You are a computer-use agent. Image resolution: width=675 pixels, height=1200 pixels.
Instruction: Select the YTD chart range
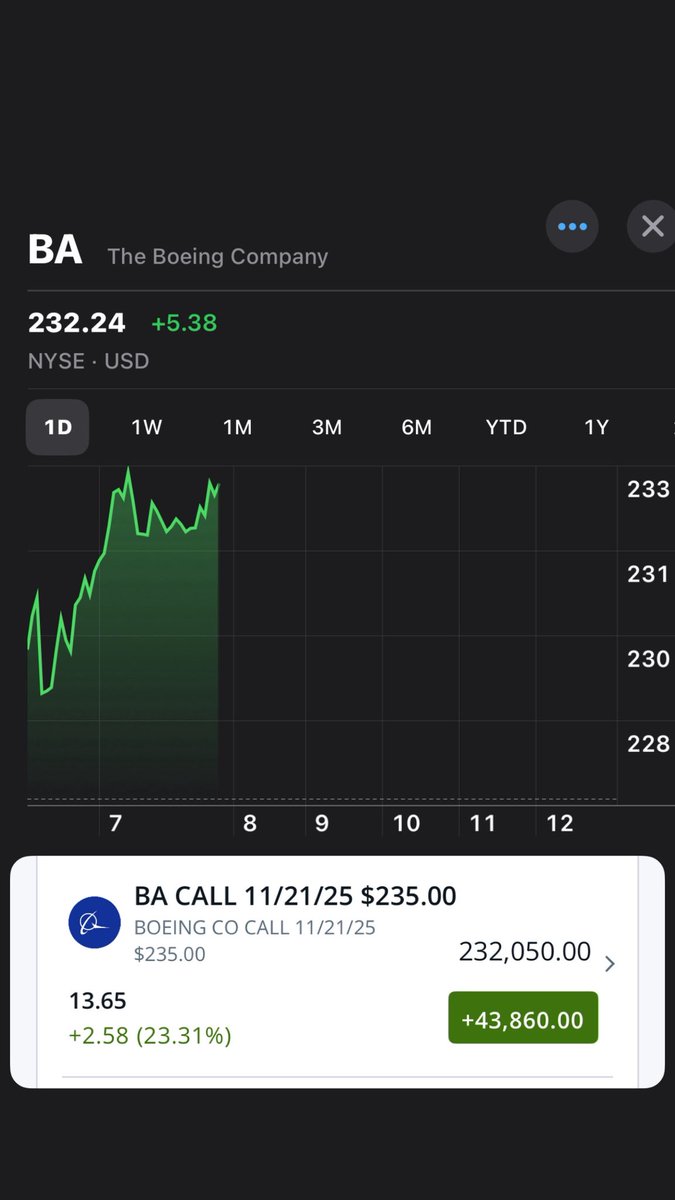pos(506,427)
